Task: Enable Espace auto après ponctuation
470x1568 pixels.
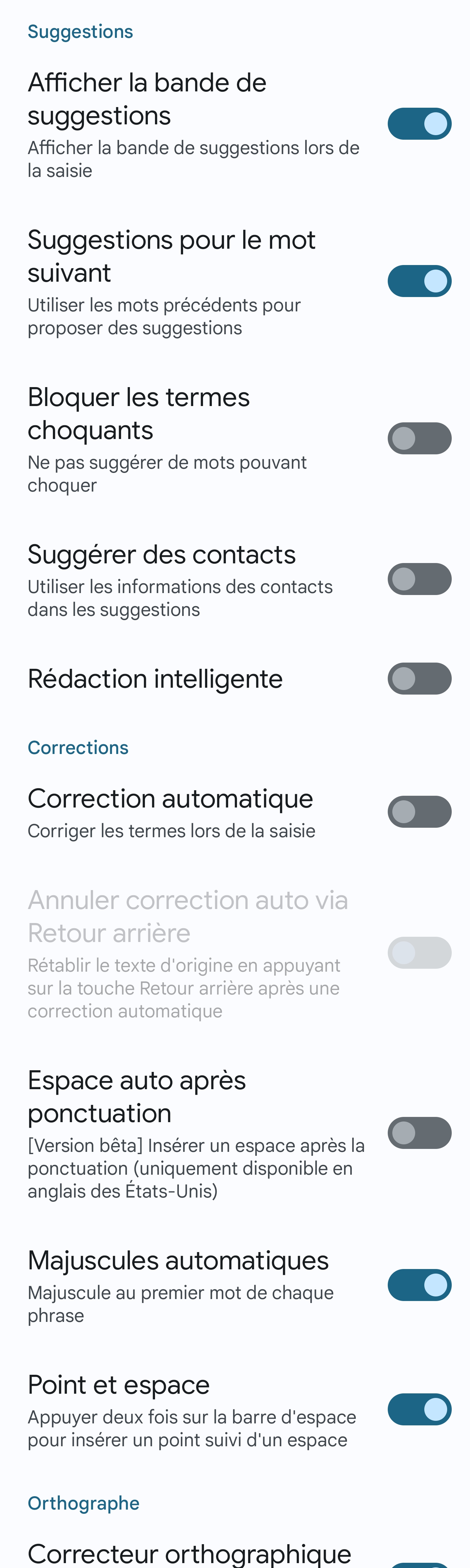Action: pos(419,1133)
